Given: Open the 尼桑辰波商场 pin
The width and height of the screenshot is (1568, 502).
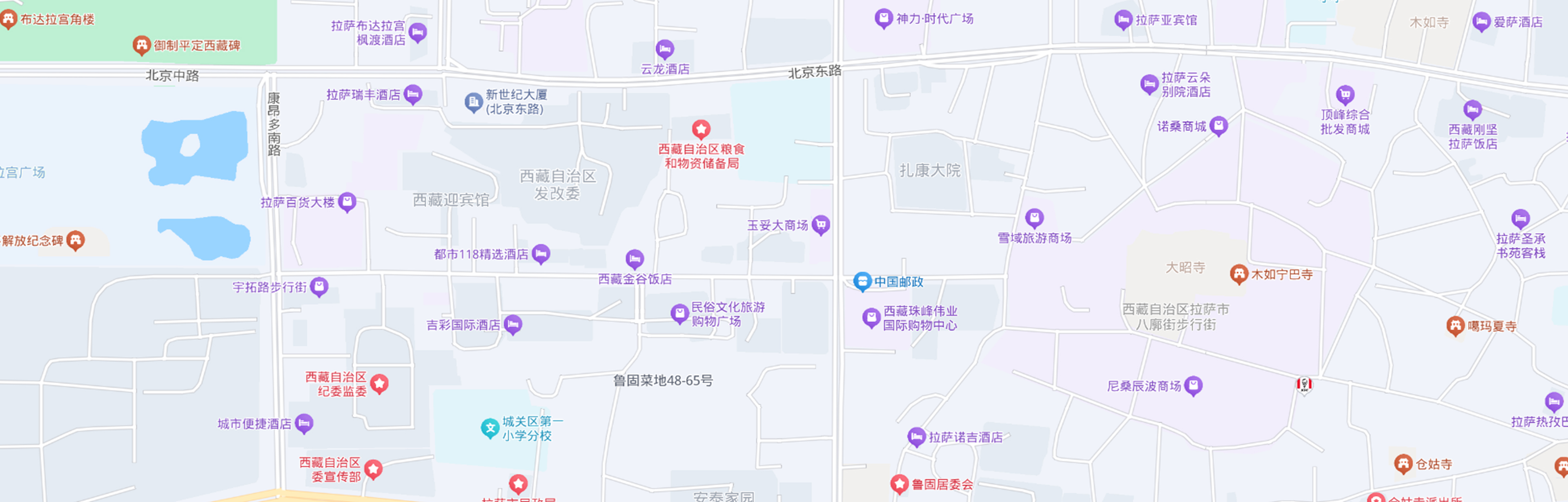Looking at the screenshot, I should [1193, 385].
